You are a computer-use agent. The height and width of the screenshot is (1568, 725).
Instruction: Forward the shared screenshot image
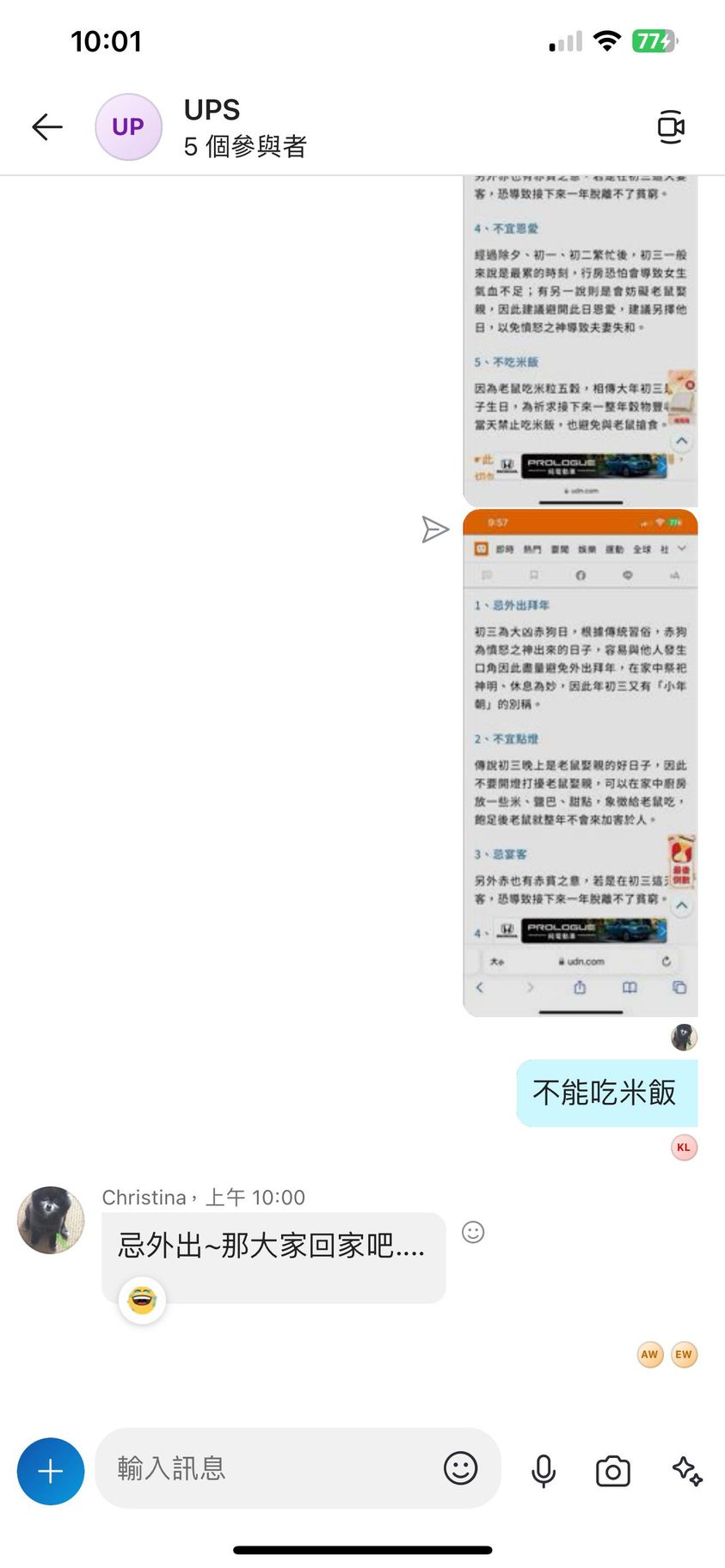[x=435, y=530]
